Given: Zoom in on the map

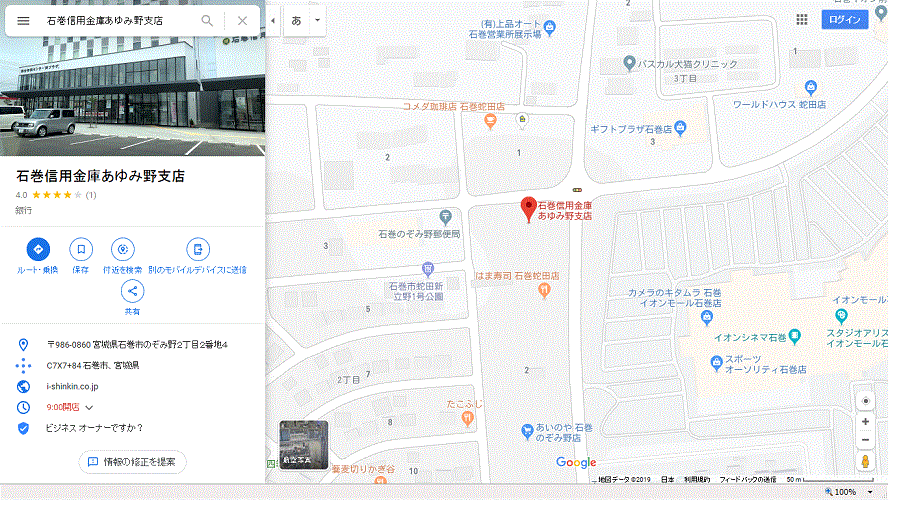Looking at the screenshot, I should point(865,422).
